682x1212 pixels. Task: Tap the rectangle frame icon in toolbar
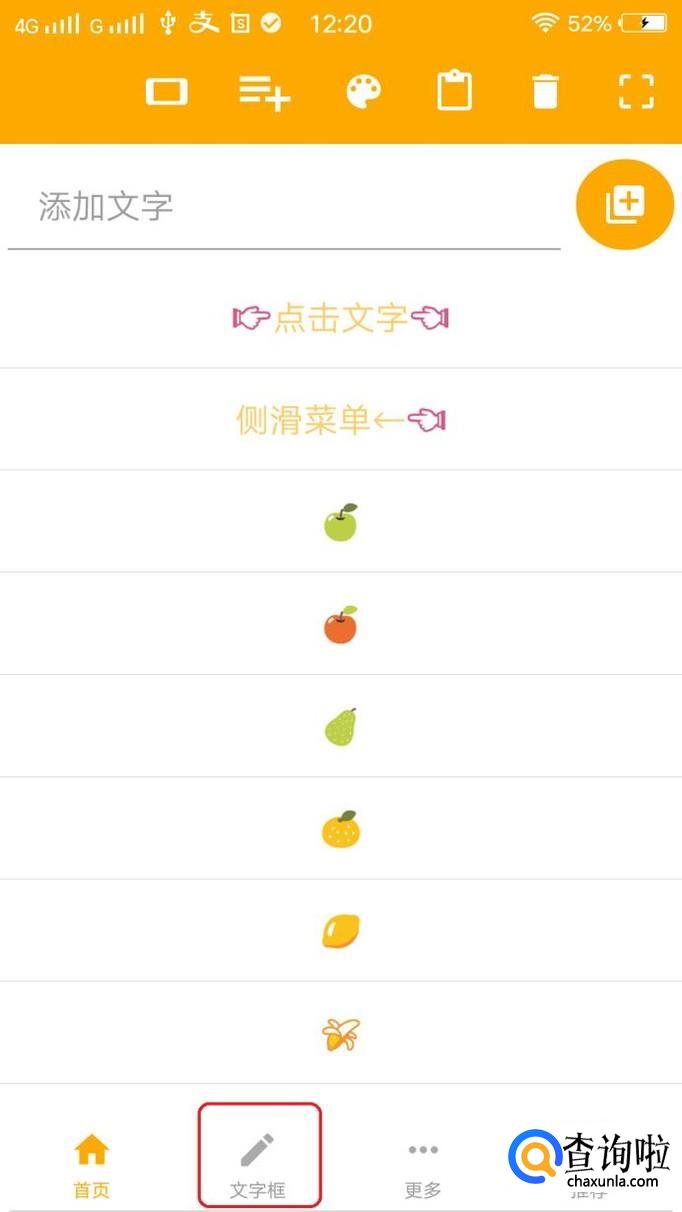pos(166,92)
